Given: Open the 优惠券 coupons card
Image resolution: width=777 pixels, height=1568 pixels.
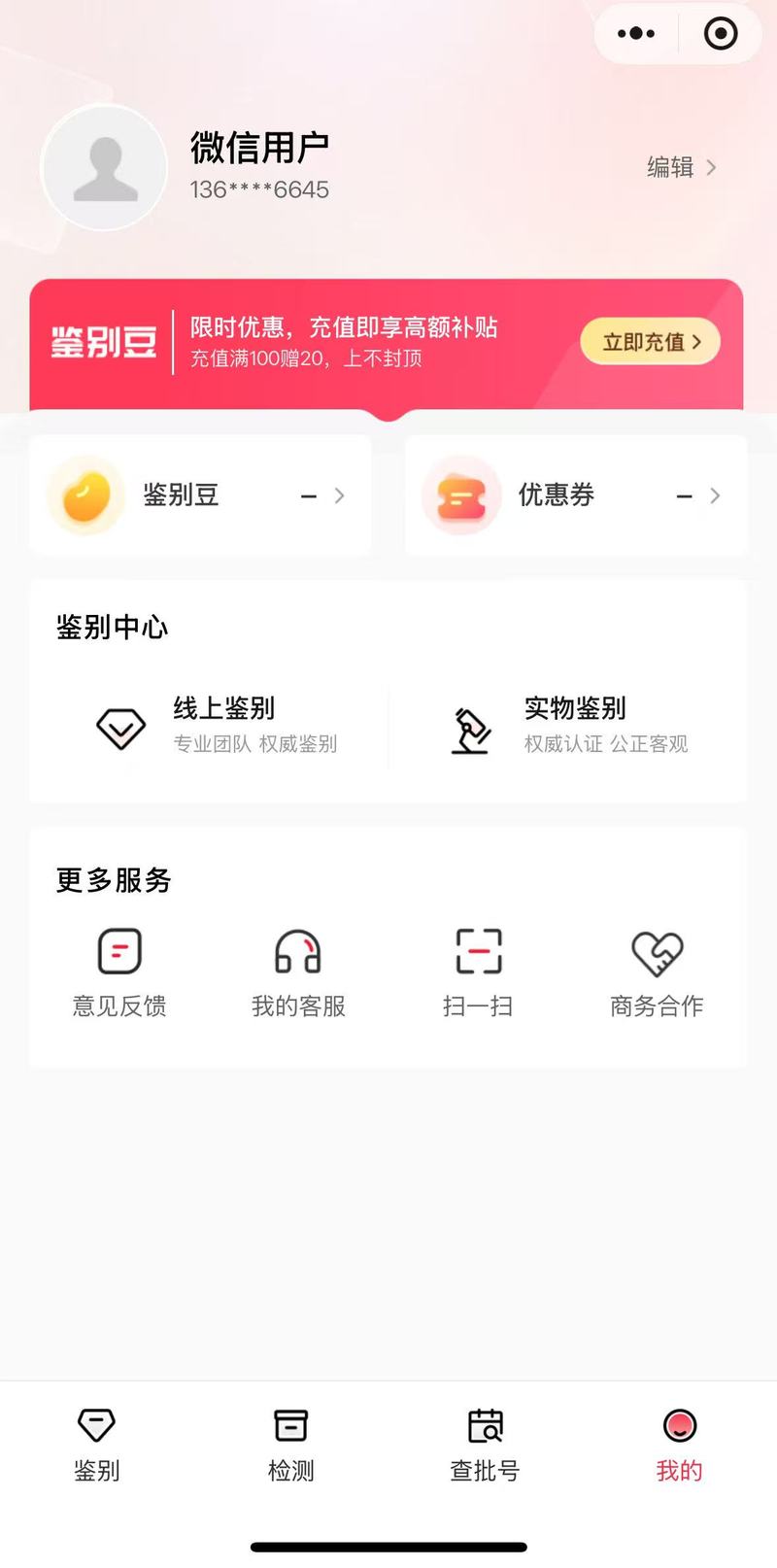Looking at the screenshot, I should click(576, 495).
